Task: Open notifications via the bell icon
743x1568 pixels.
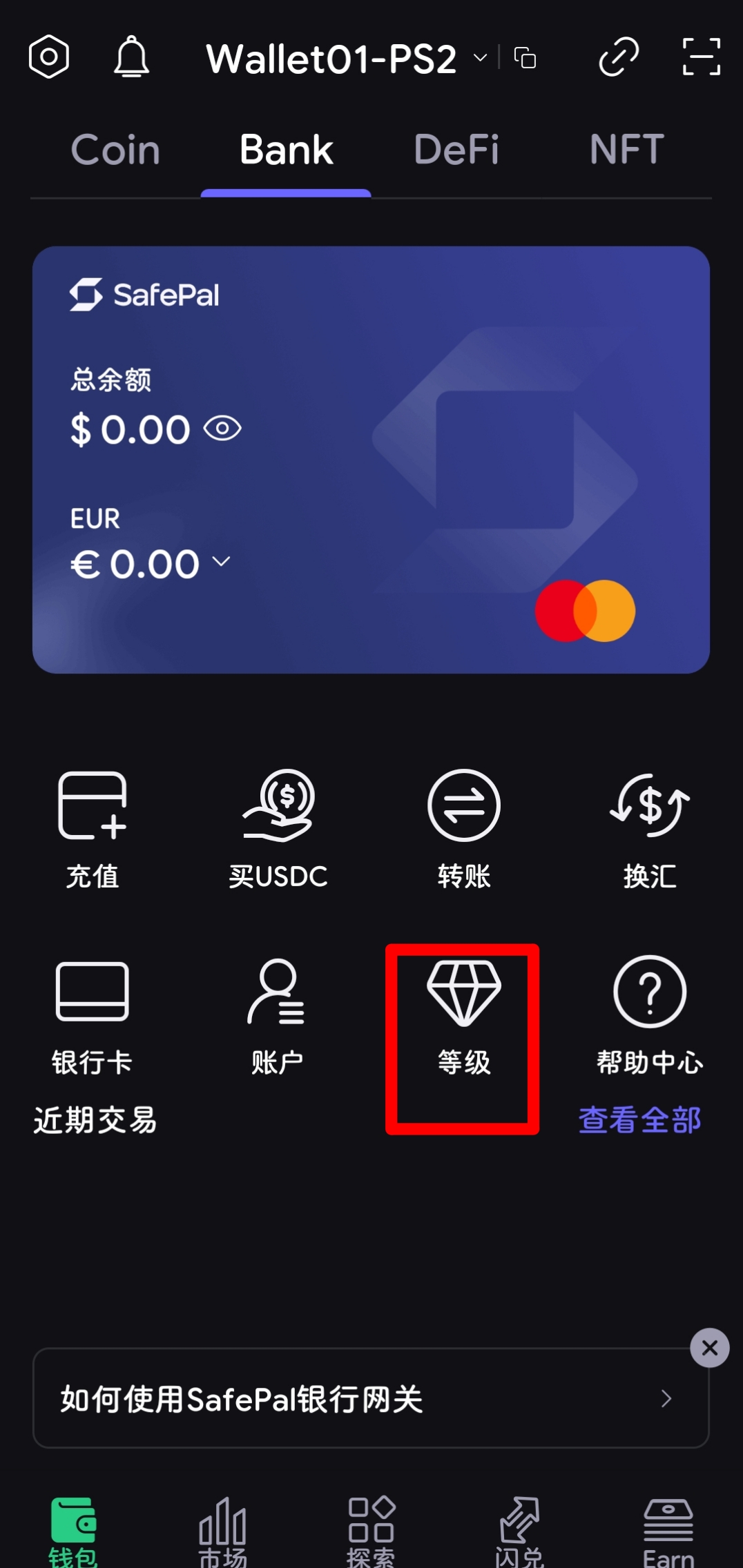Action: pyautogui.click(x=132, y=58)
